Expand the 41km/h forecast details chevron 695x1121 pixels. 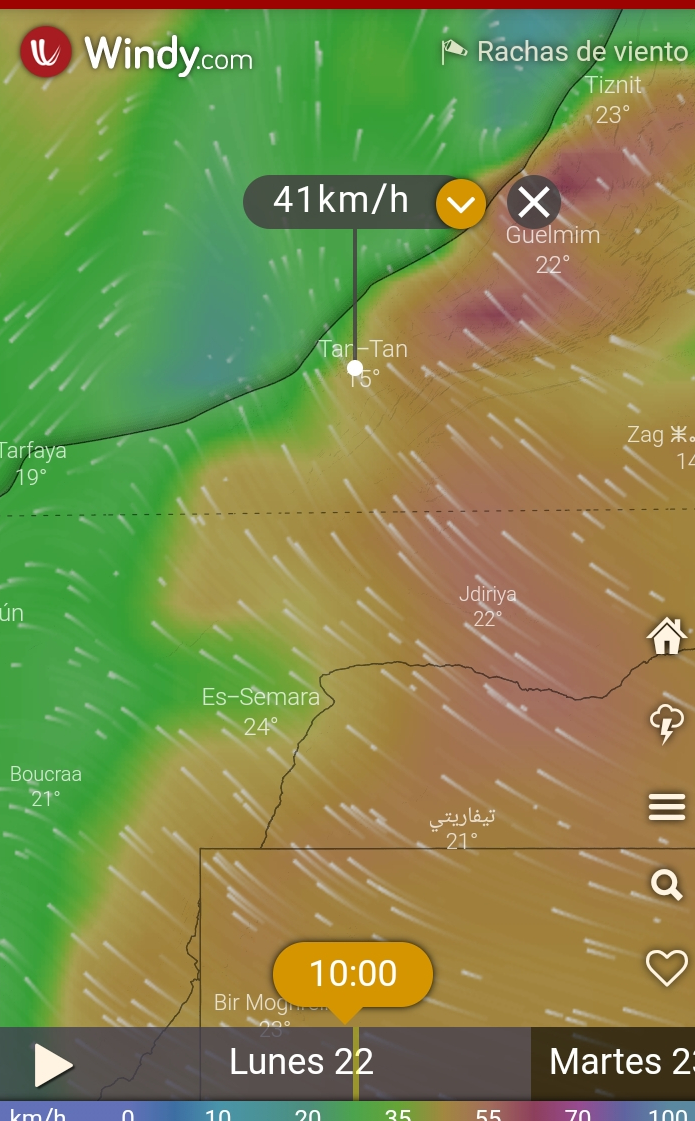[x=461, y=204]
